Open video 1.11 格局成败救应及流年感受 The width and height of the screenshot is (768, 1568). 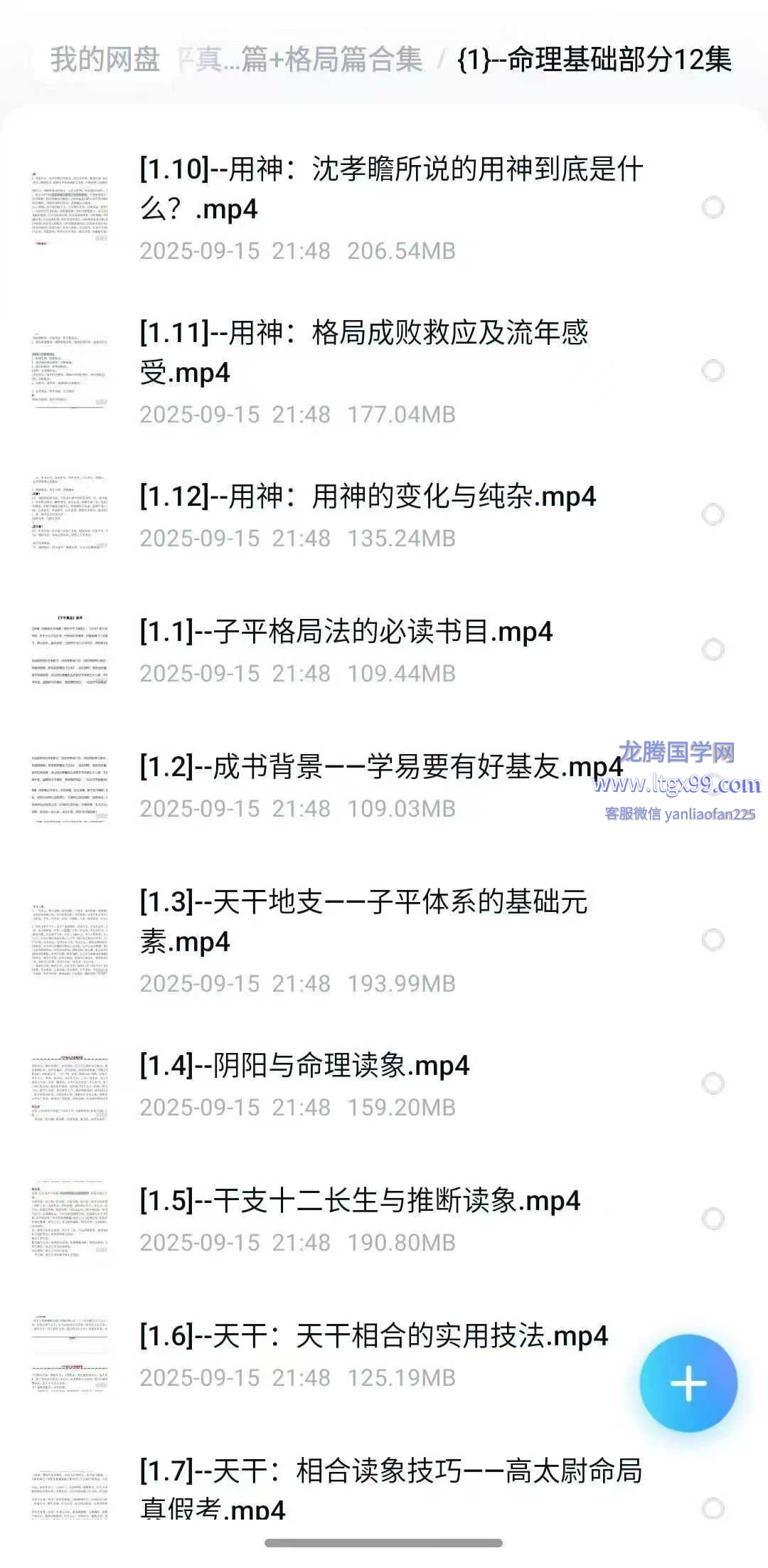click(363, 353)
